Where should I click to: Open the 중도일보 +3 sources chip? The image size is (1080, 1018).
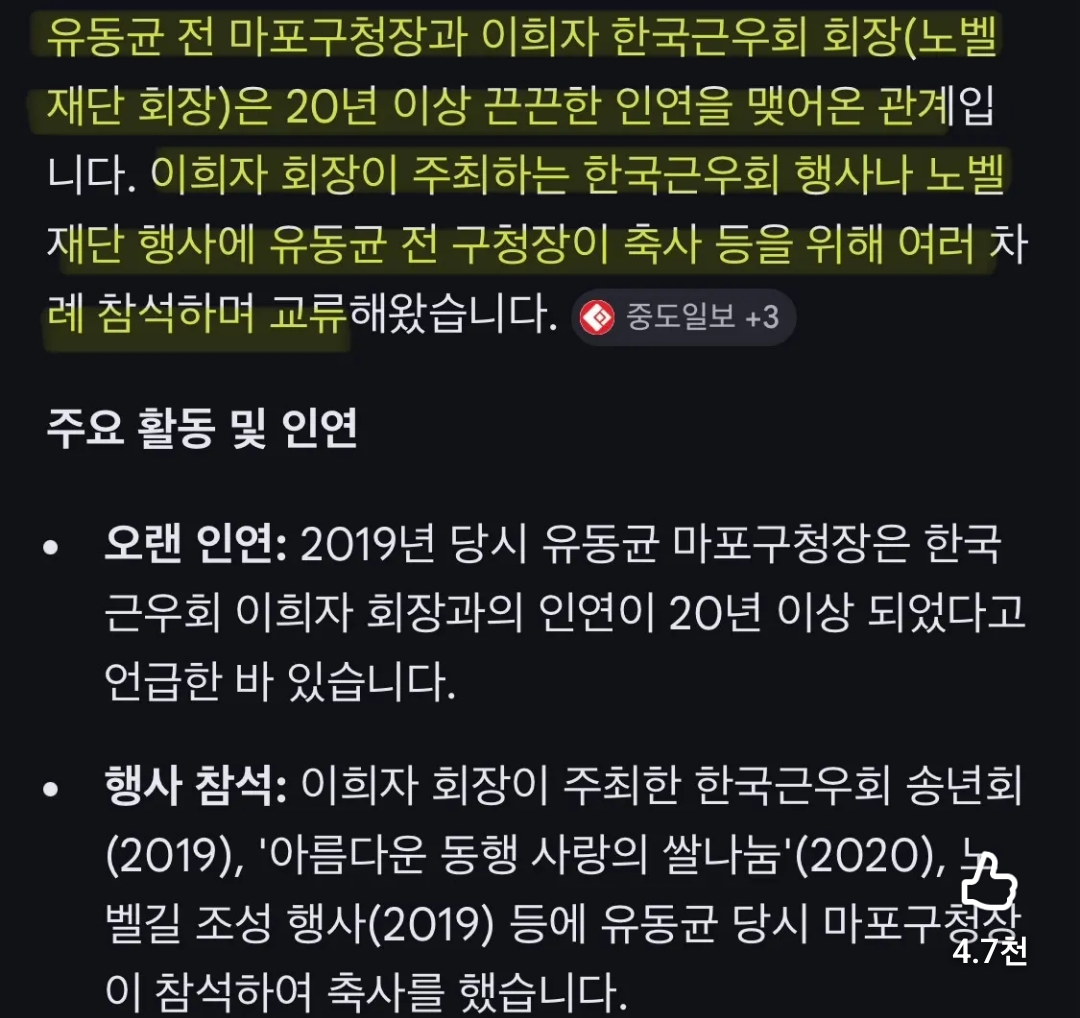[x=682, y=318]
